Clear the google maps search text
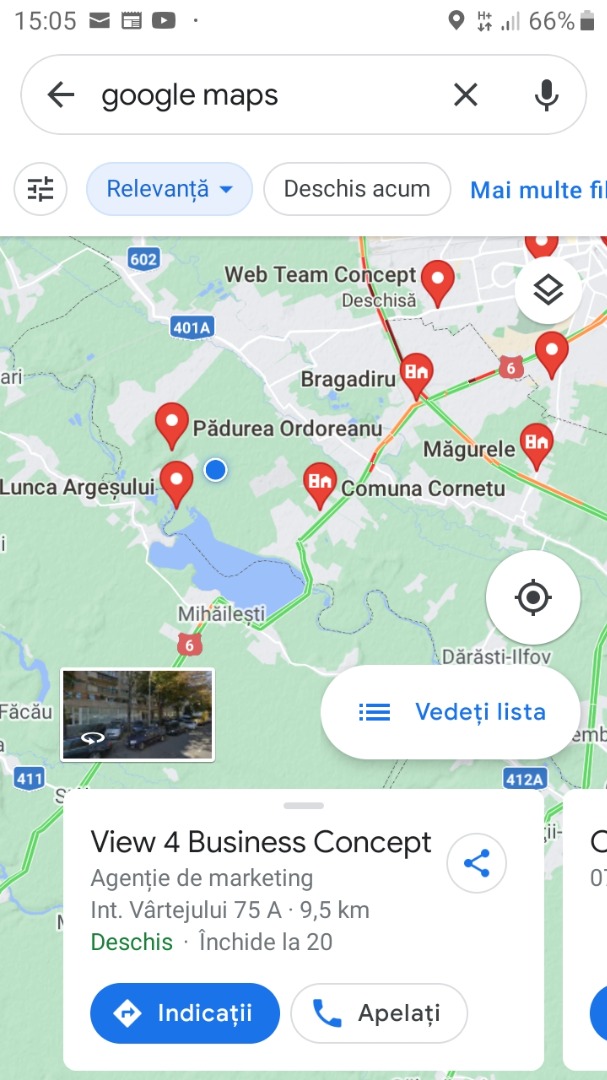Viewport: 607px width, 1080px height. [x=466, y=95]
